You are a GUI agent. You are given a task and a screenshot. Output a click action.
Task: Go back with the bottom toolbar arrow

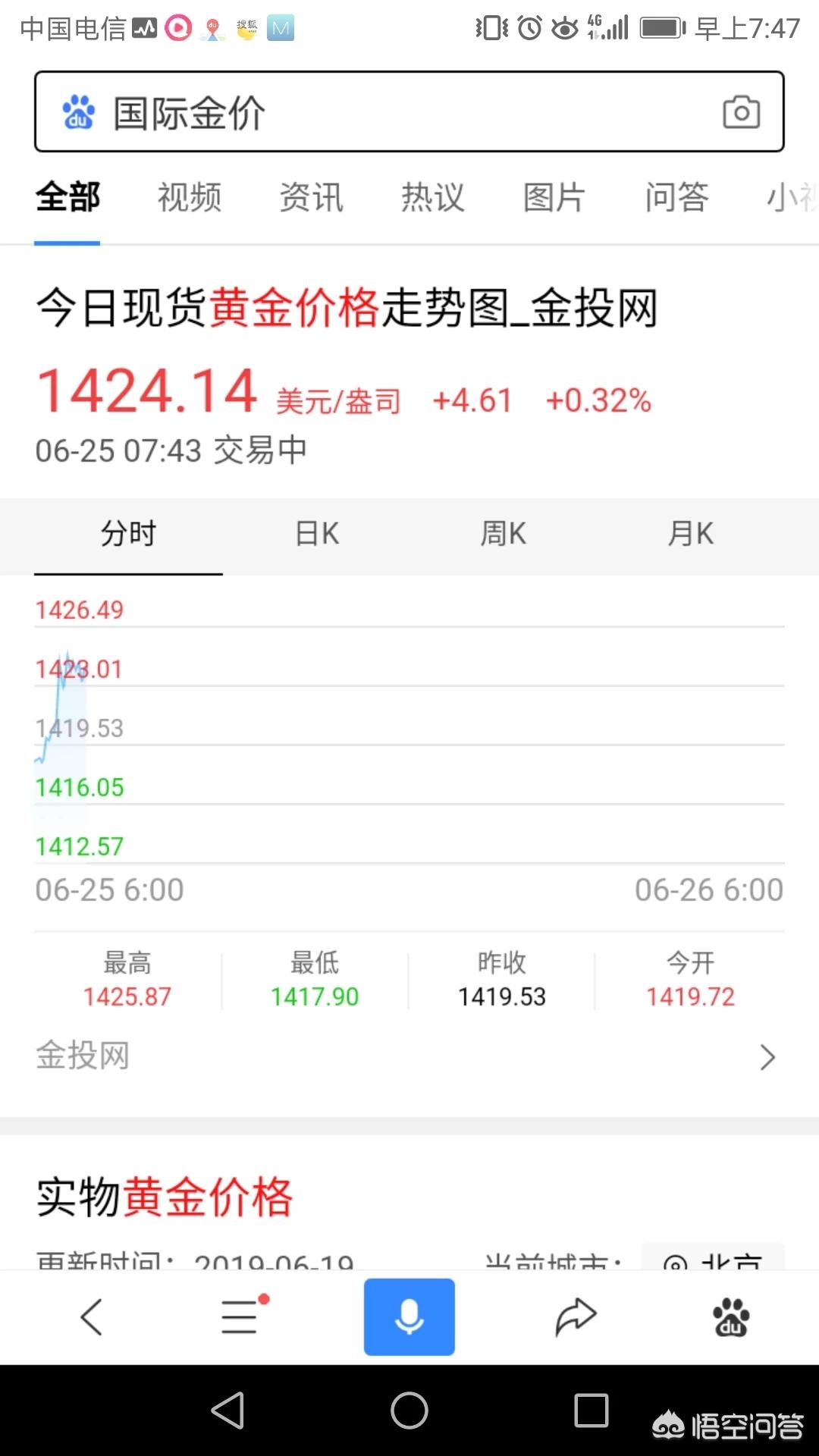tap(92, 1316)
